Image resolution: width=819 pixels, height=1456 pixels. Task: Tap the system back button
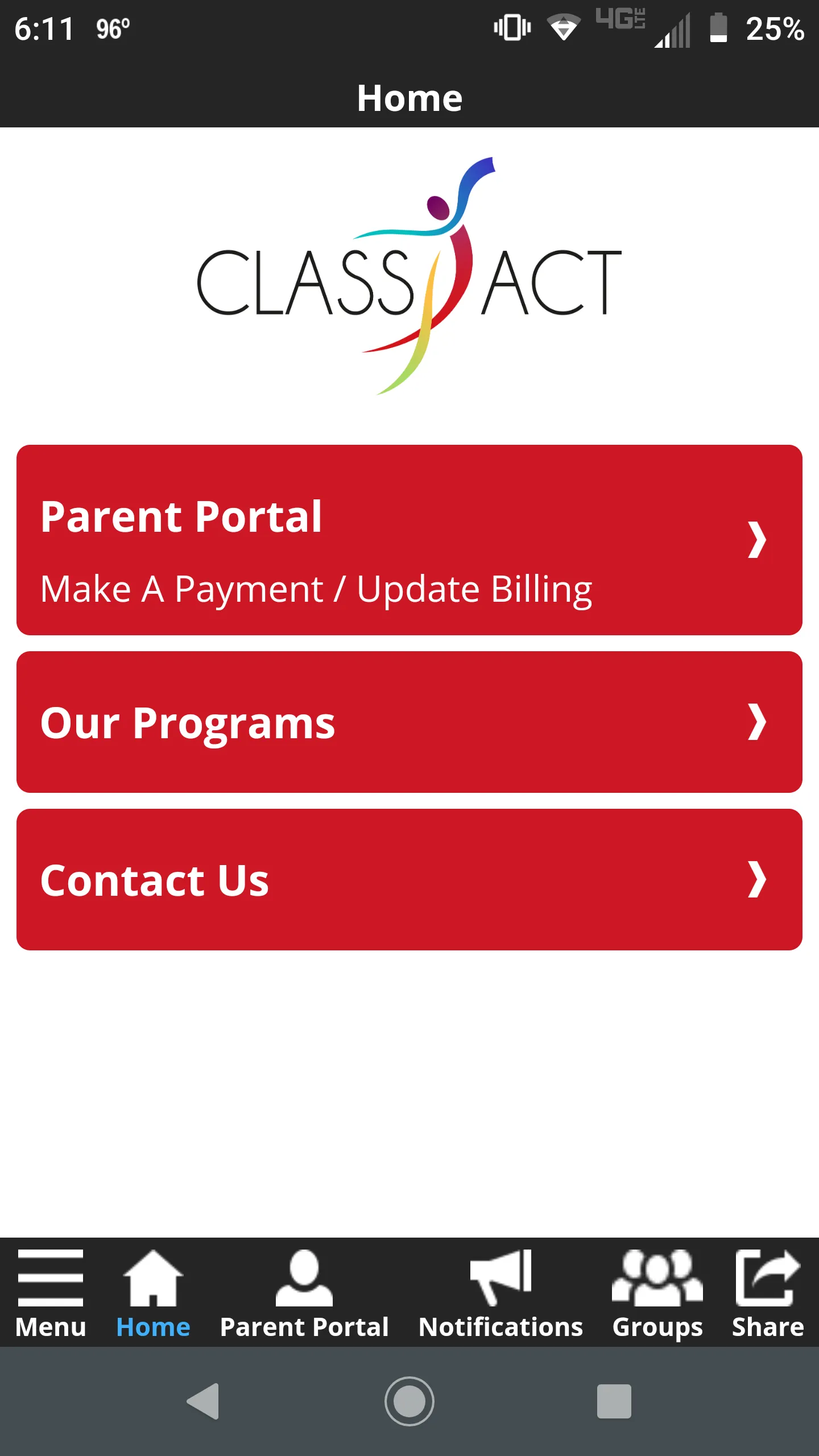(x=204, y=1401)
